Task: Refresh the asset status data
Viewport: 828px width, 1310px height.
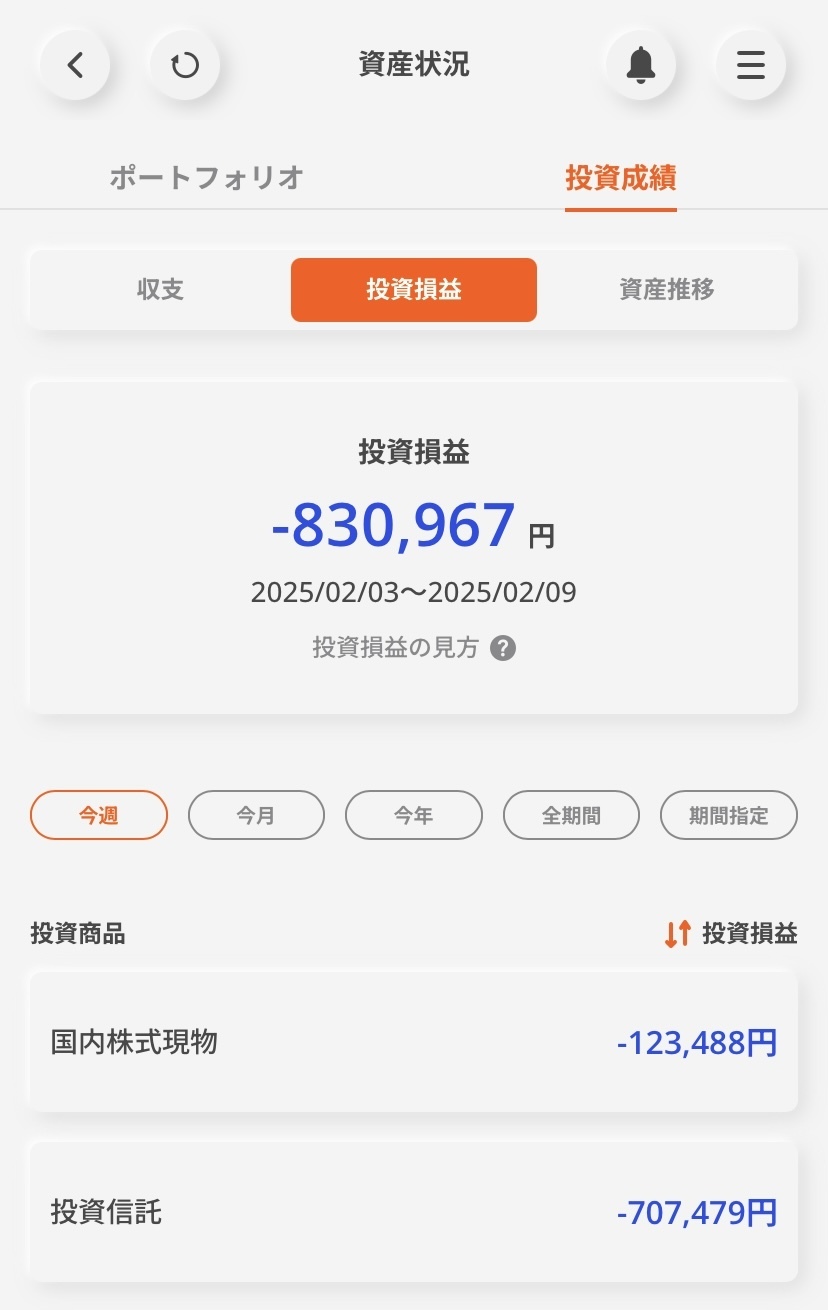Action: tap(185, 65)
